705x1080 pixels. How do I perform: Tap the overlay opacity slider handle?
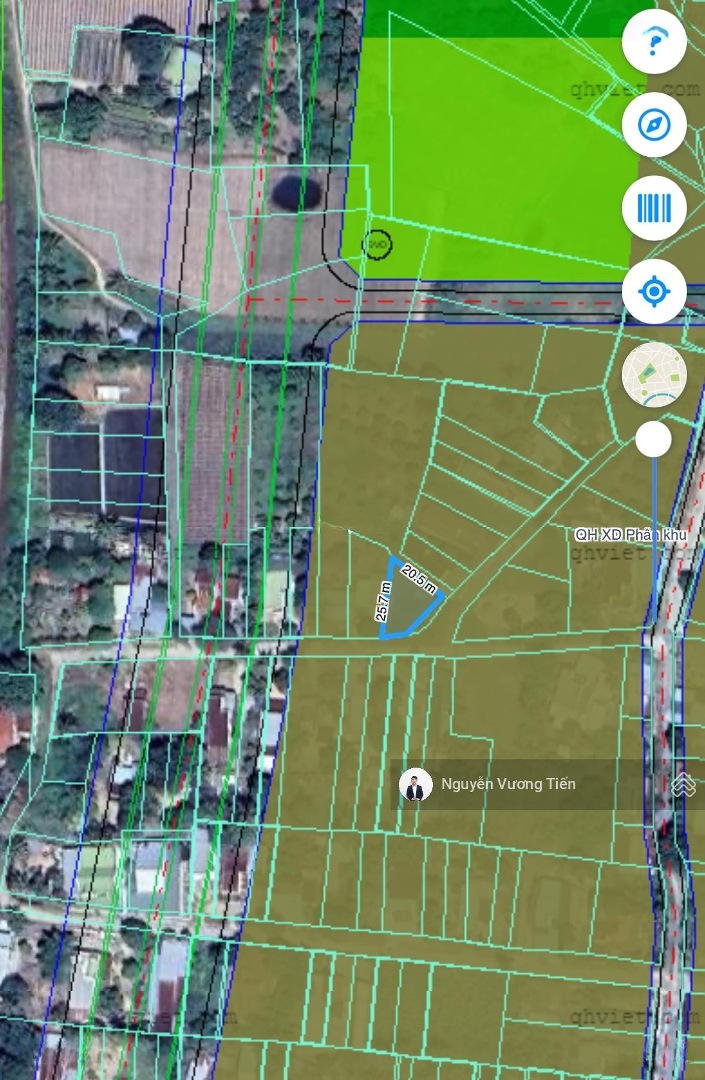654,439
